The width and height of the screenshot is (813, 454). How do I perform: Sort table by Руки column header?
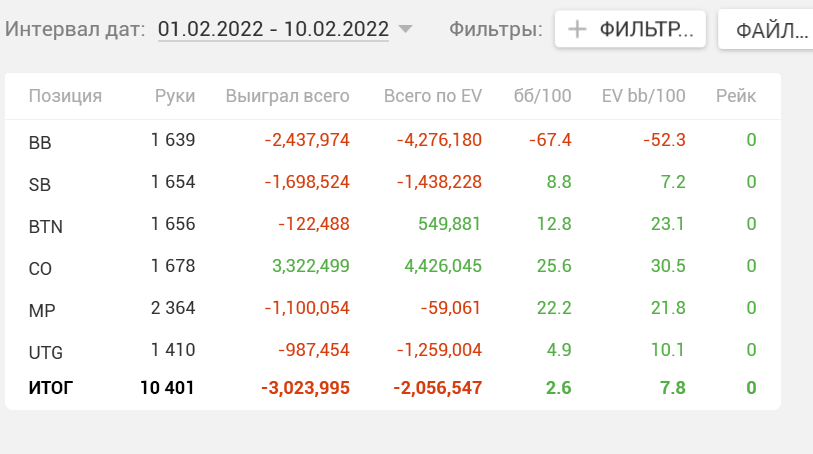click(x=174, y=96)
